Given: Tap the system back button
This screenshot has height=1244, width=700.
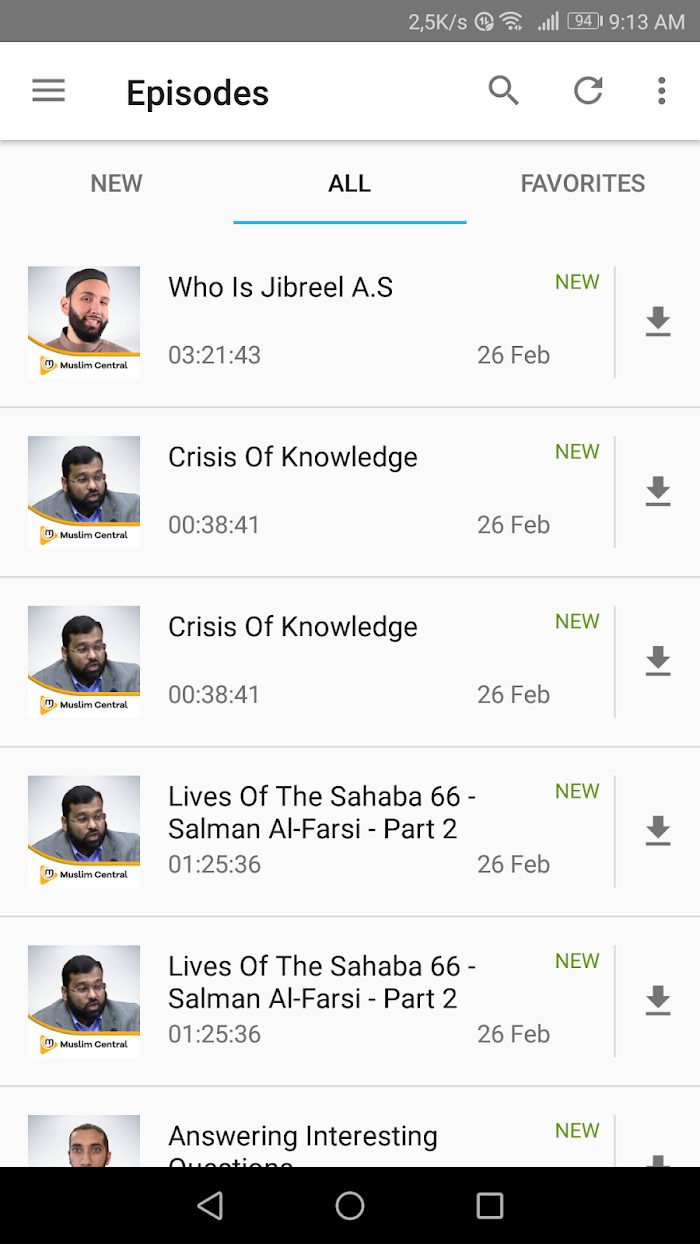Looking at the screenshot, I should coord(210,1206).
